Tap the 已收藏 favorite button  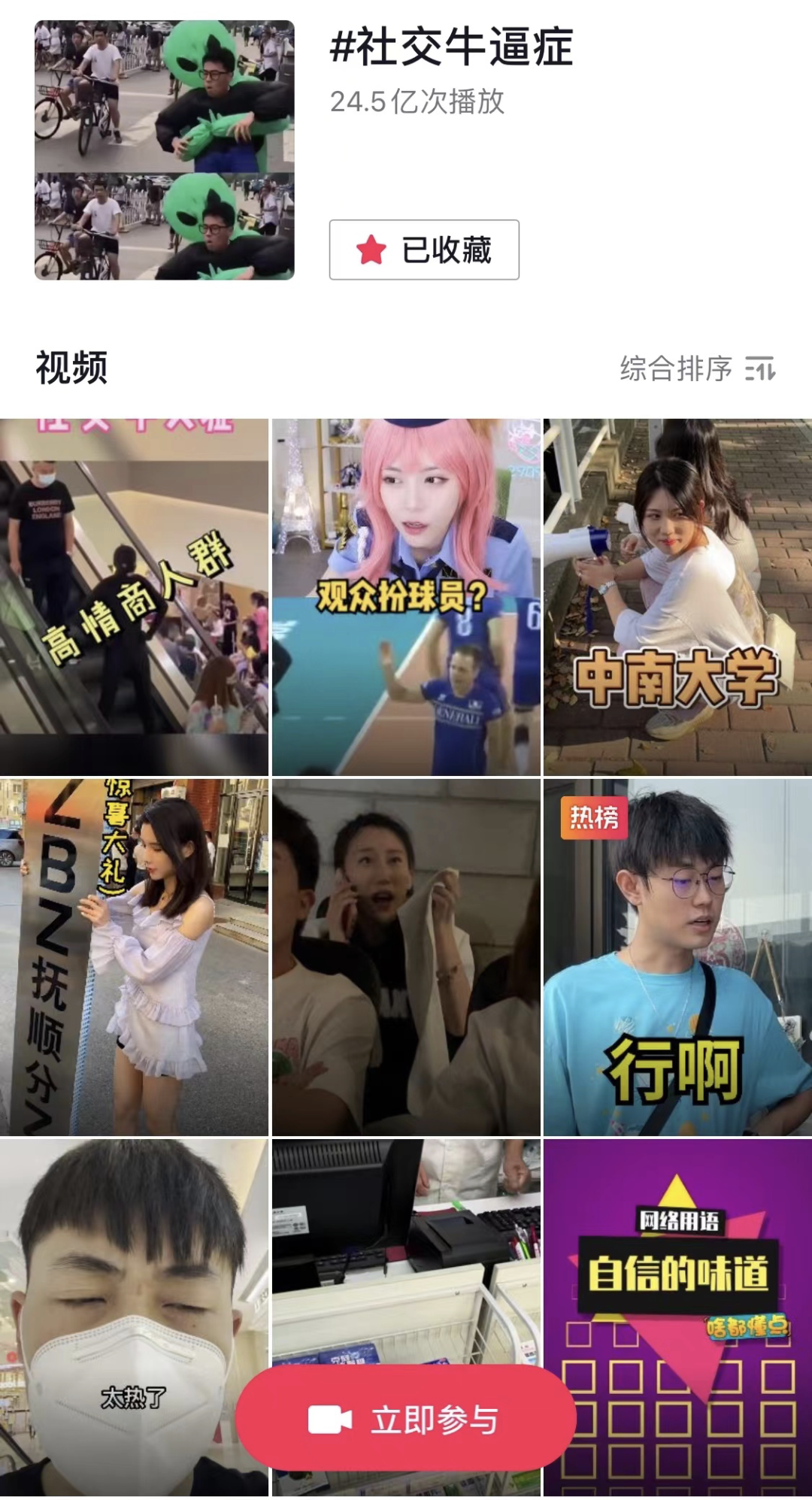coord(423,250)
